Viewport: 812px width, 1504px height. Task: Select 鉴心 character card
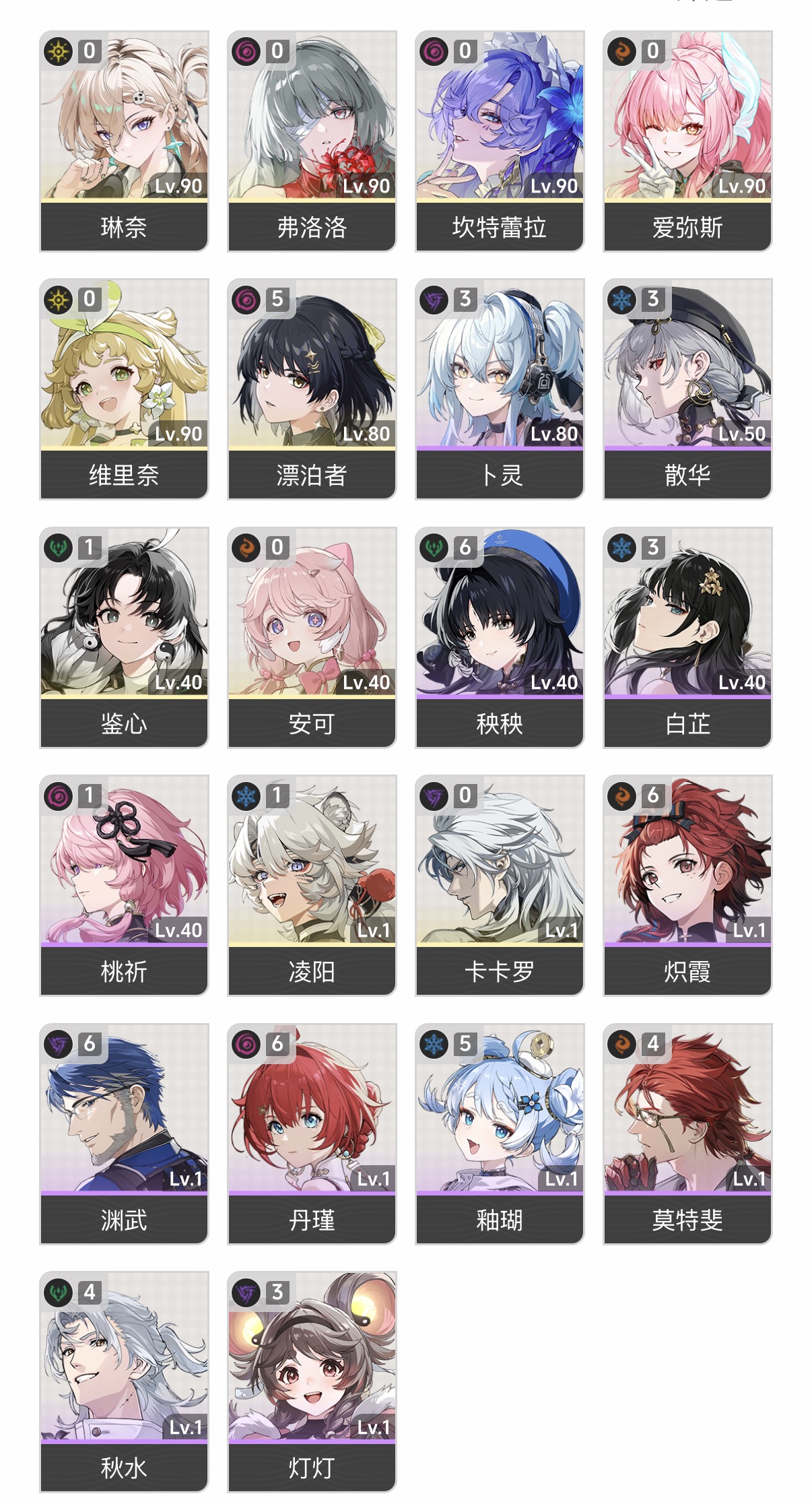click(x=124, y=637)
